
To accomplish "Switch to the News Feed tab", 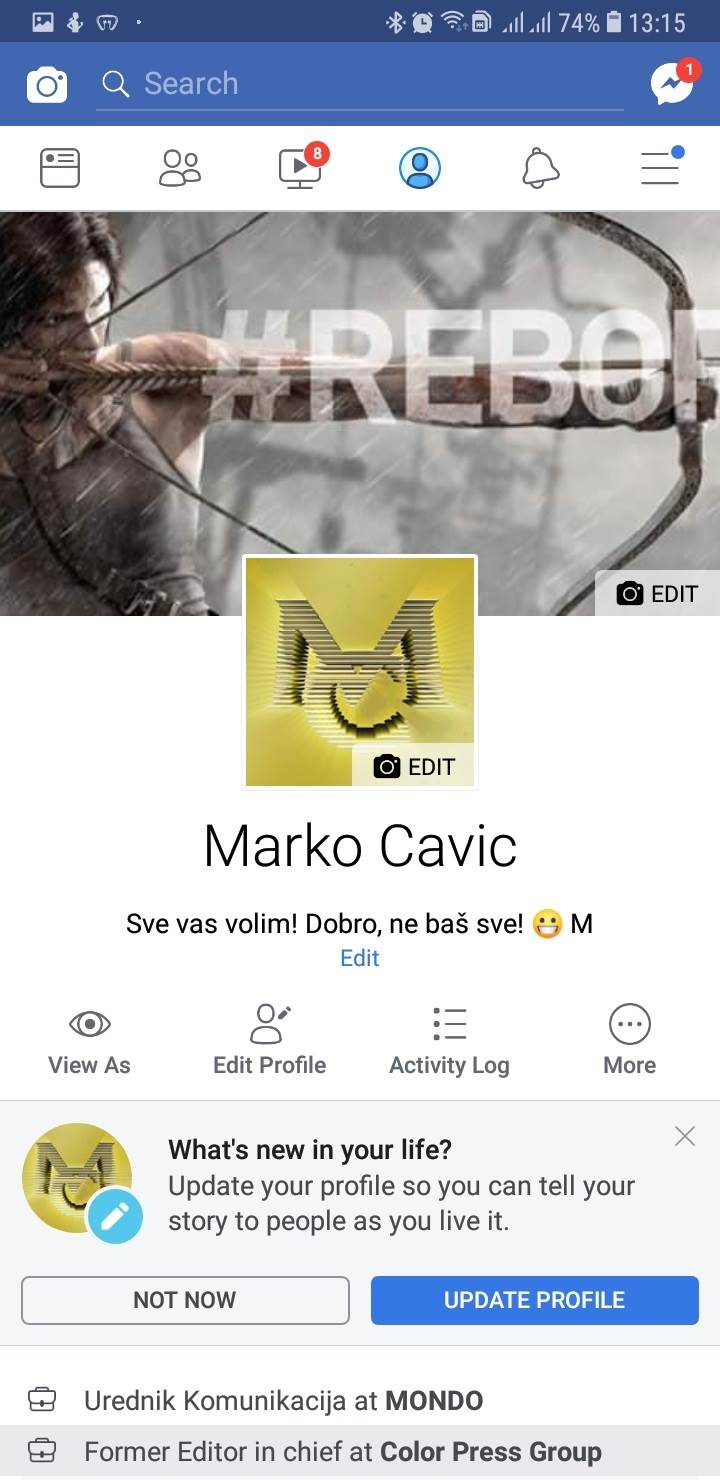I will 60,168.
